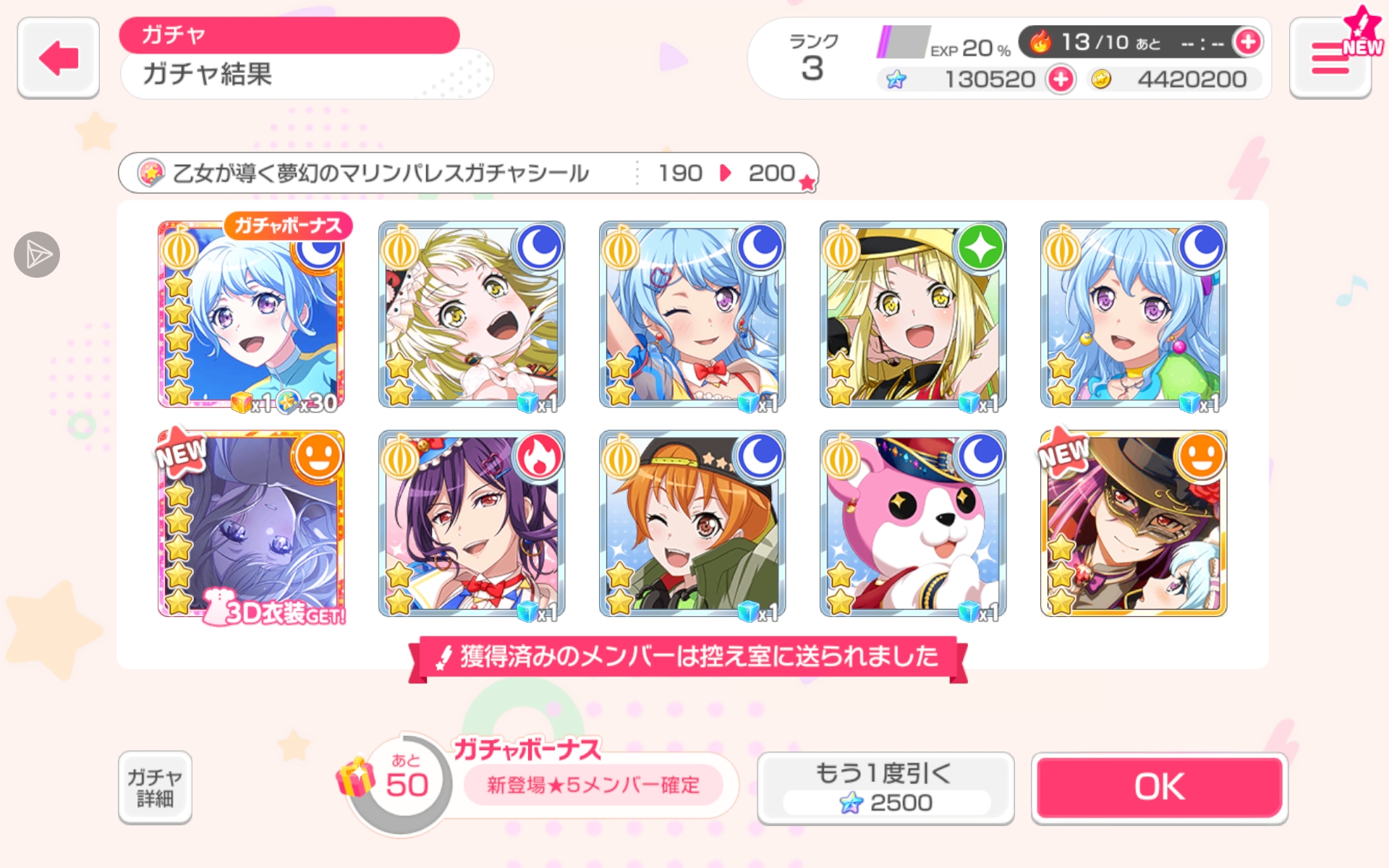Go back with the pink arrow button

click(58, 58)
